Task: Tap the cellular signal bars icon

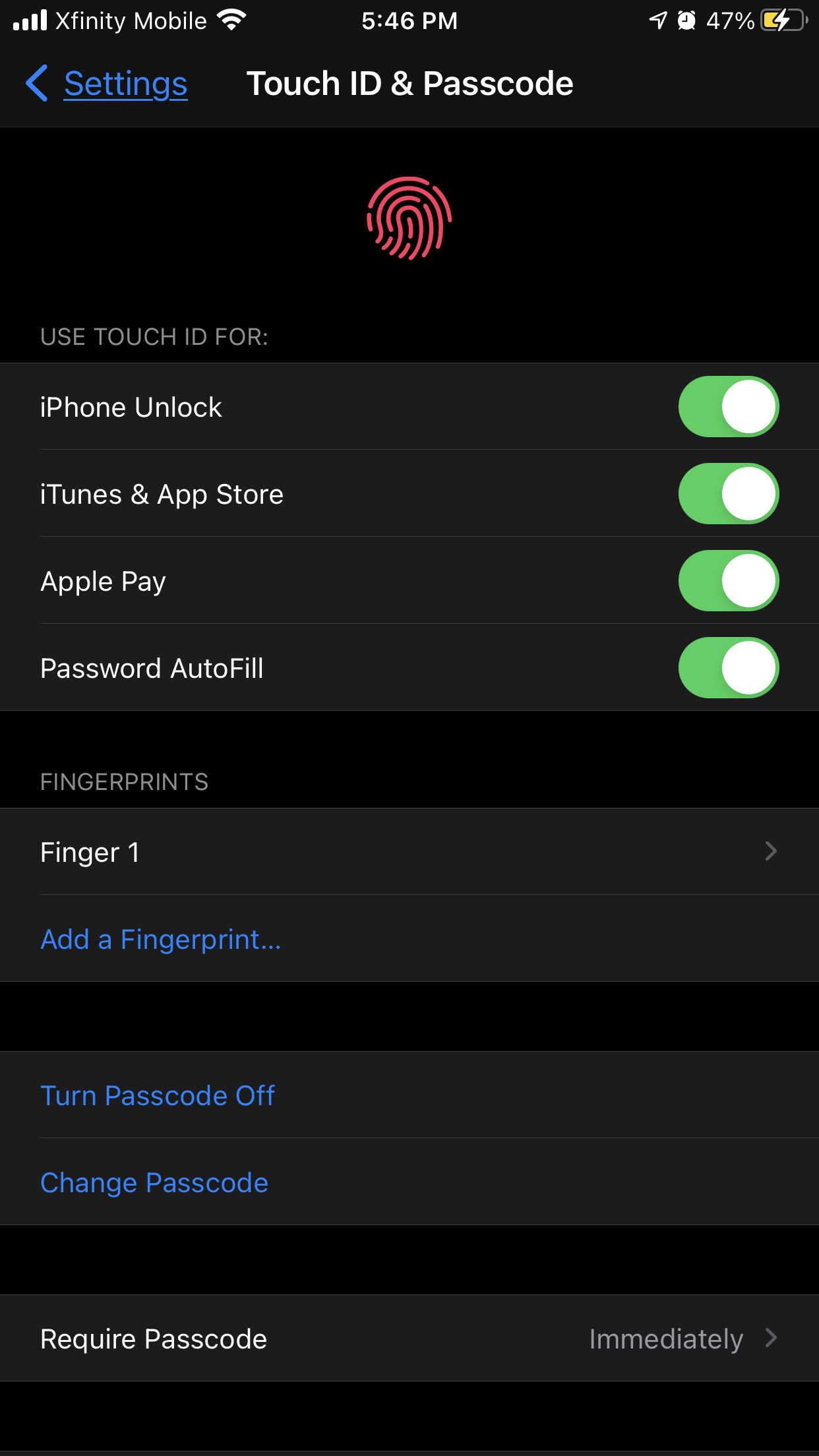Action: point(29,20)
